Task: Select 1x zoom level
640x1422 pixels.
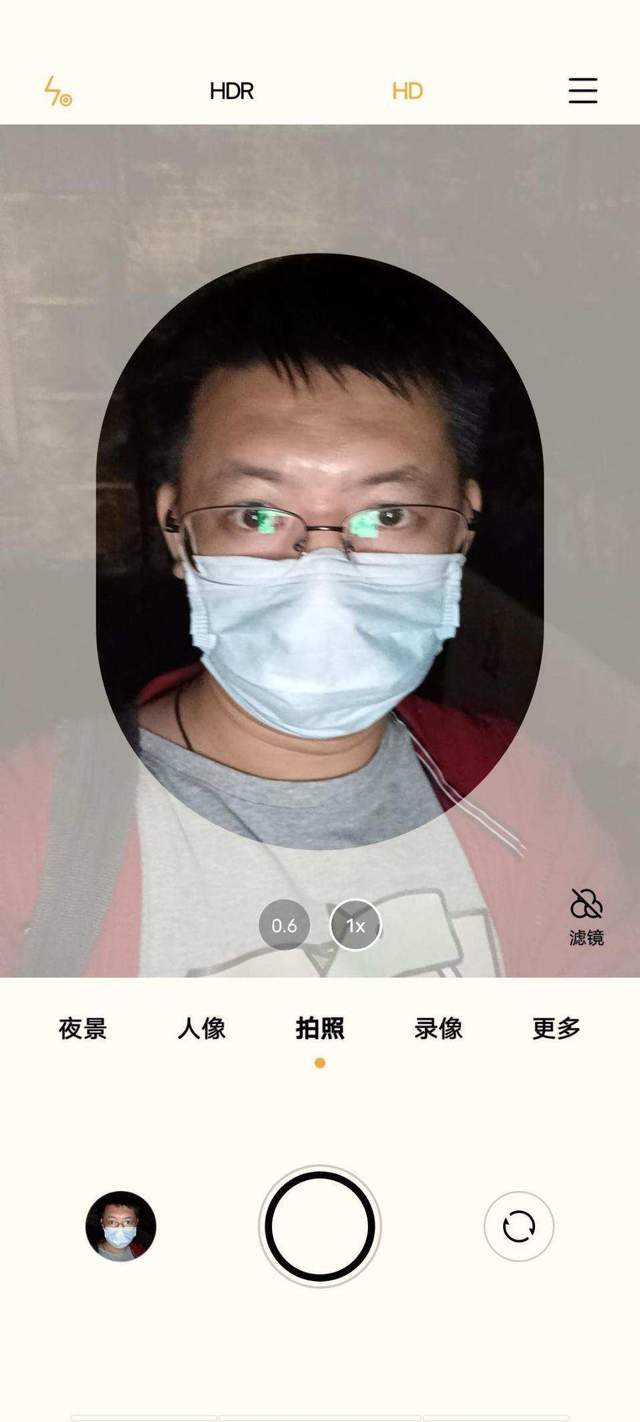Action: click(x=355, y=925)
